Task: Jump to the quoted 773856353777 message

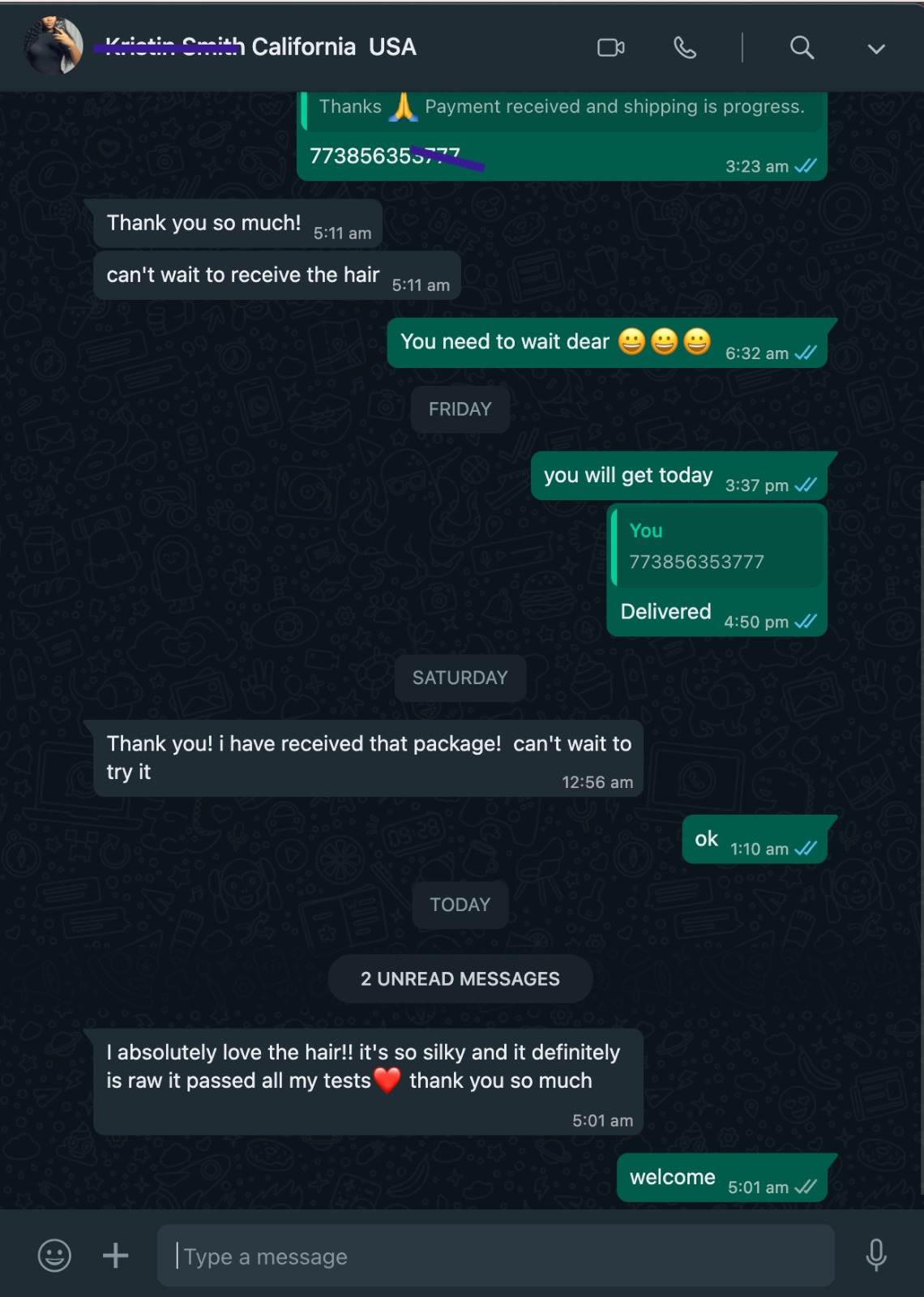Action: pyautogui.click(x=717, y=546)
